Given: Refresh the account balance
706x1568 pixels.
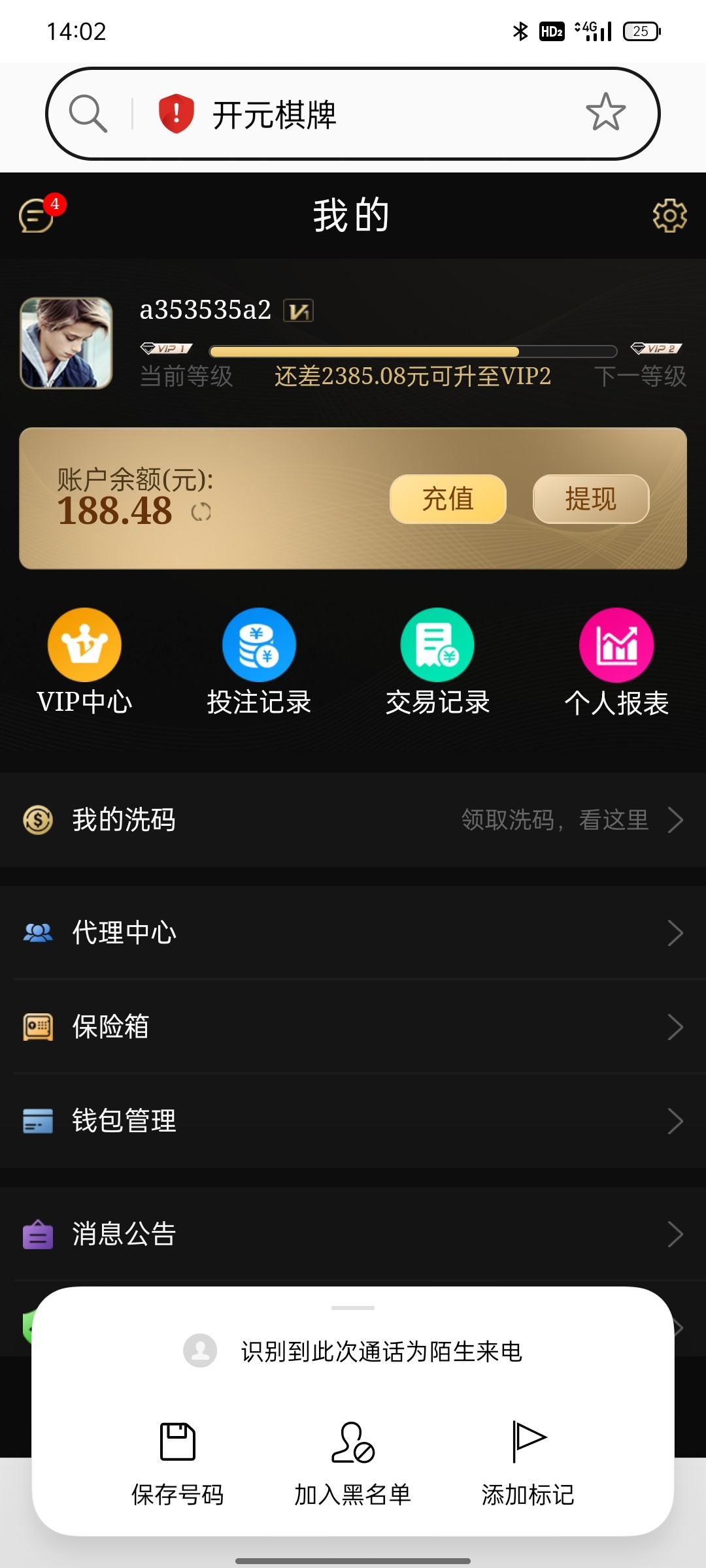Looking at the screenshot, I should coord(201,512).
